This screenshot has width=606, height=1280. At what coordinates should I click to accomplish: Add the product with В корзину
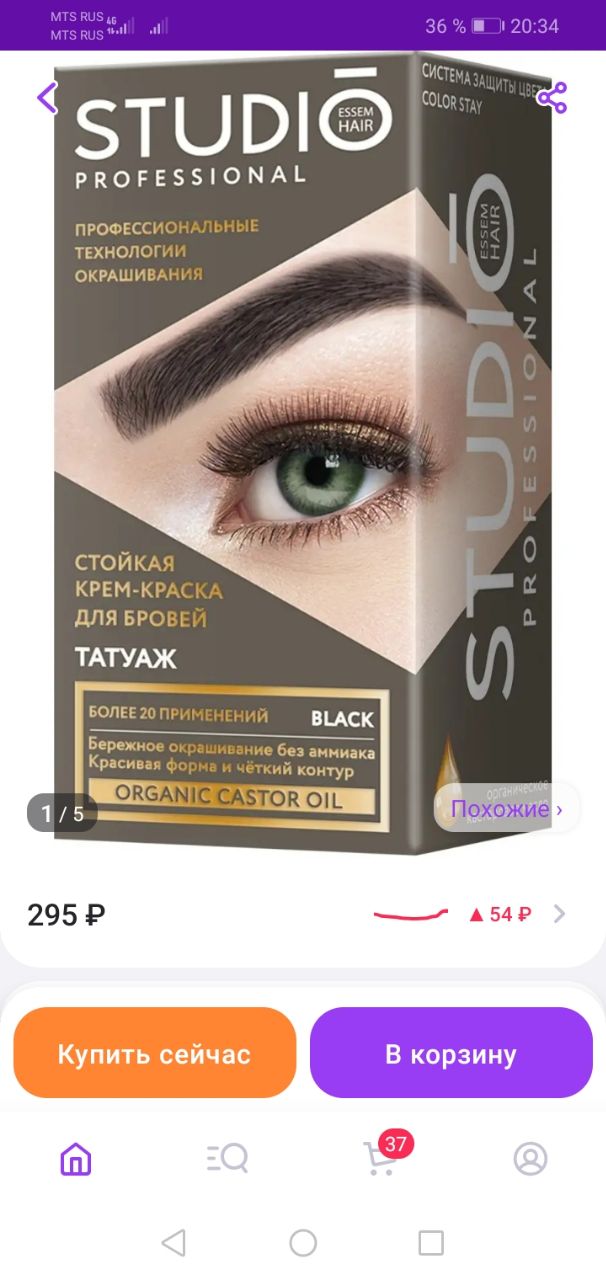tap(451, 1053)
